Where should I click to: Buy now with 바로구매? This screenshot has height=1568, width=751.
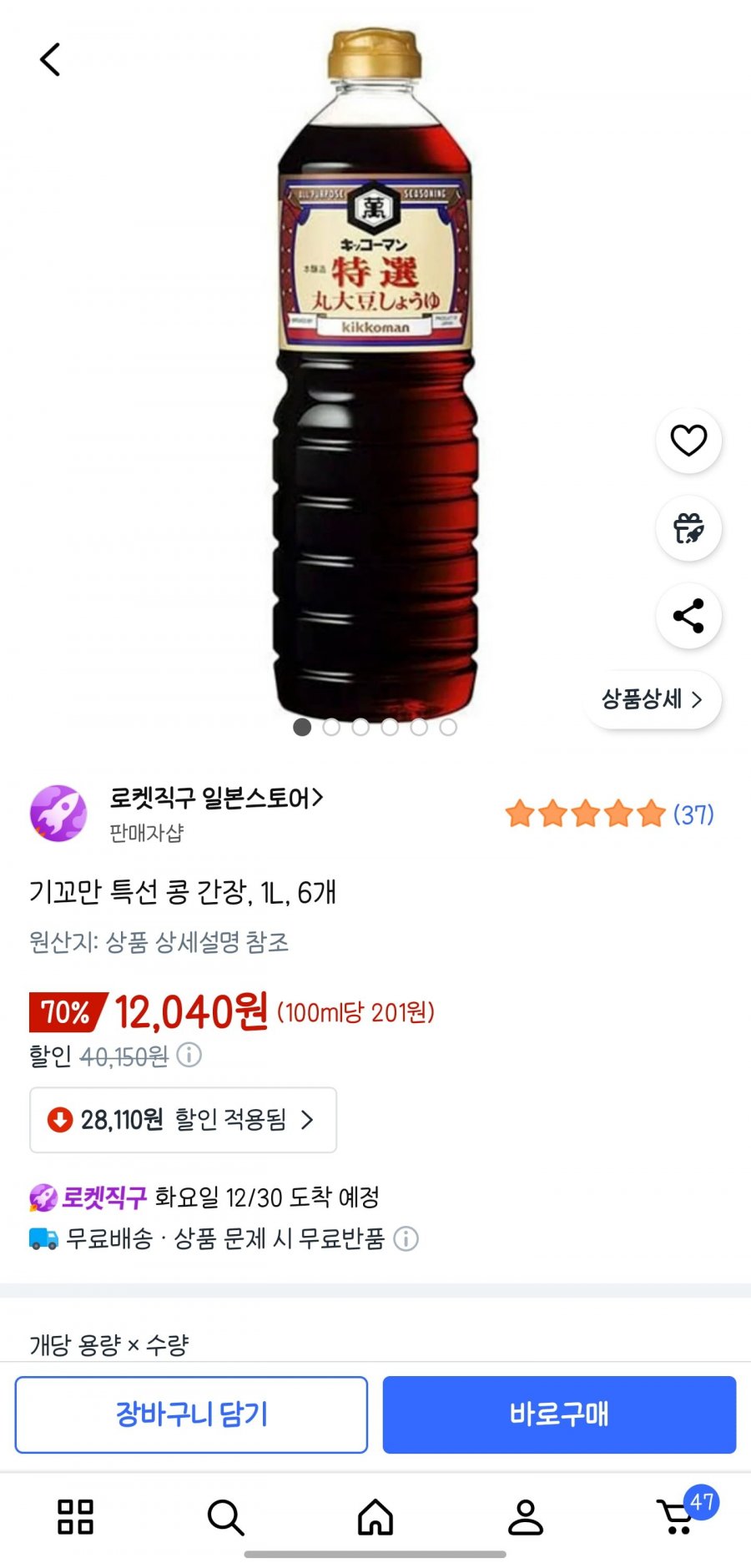click(559, 1414)
